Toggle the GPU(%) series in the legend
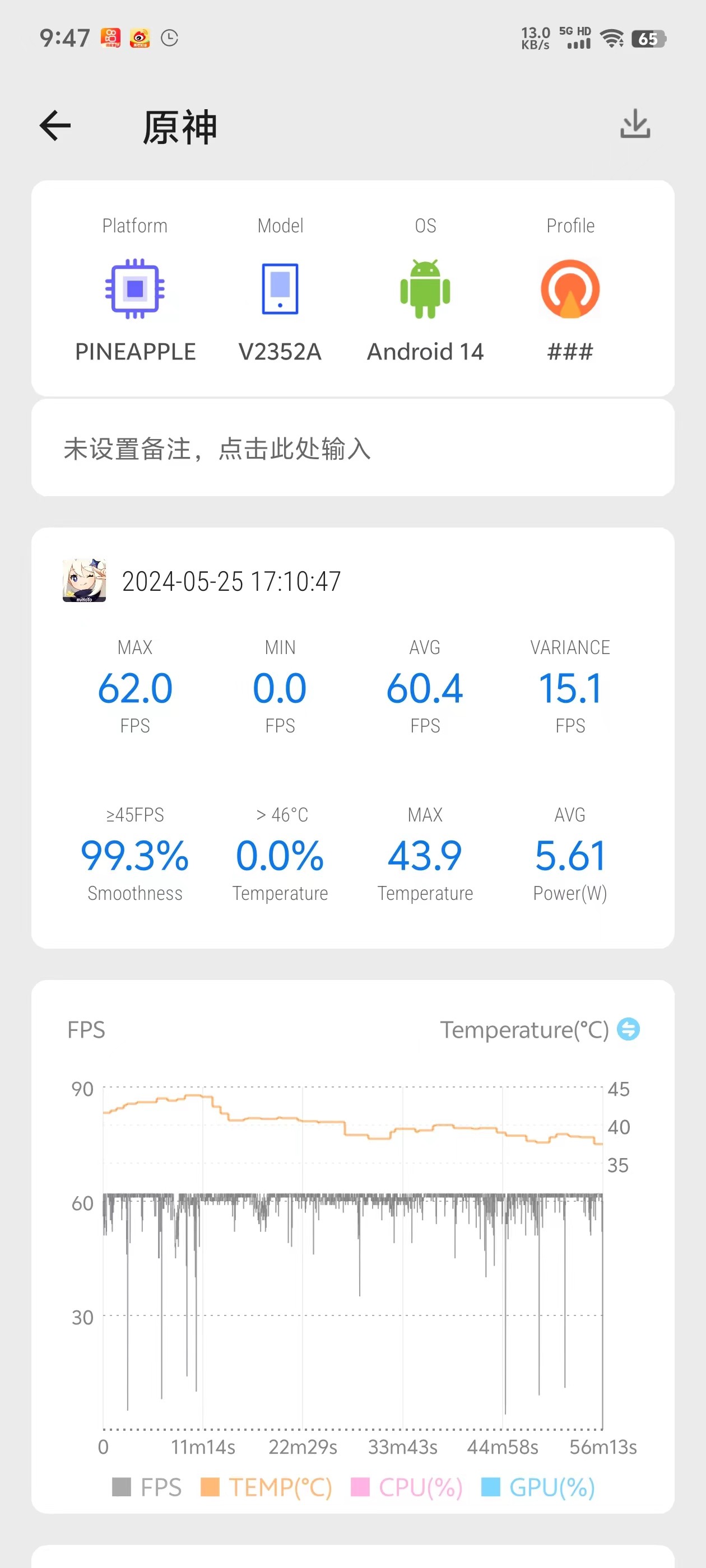This screenshot has height=1568, width=706. [538, 1487]
